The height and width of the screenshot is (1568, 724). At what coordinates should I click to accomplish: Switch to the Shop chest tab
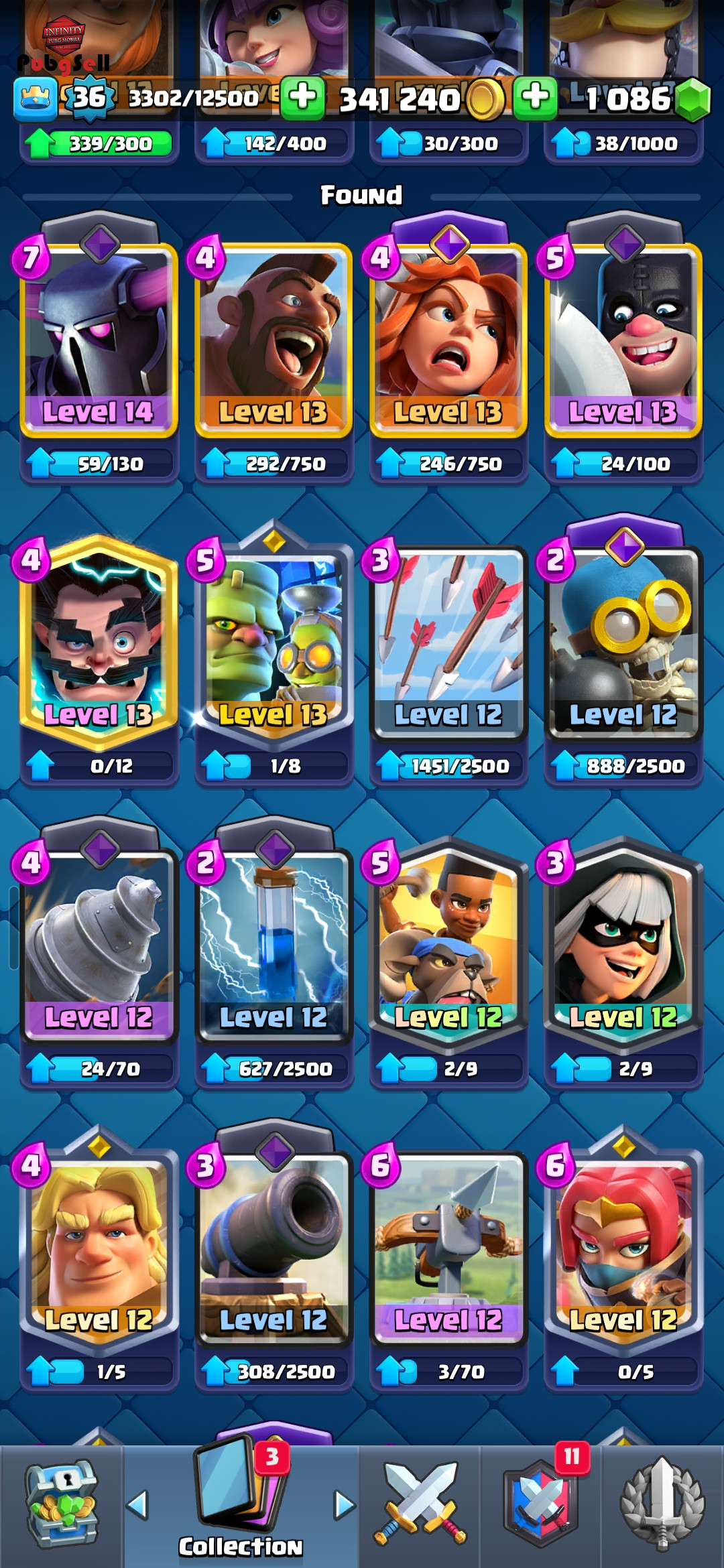pos(62,1505)
